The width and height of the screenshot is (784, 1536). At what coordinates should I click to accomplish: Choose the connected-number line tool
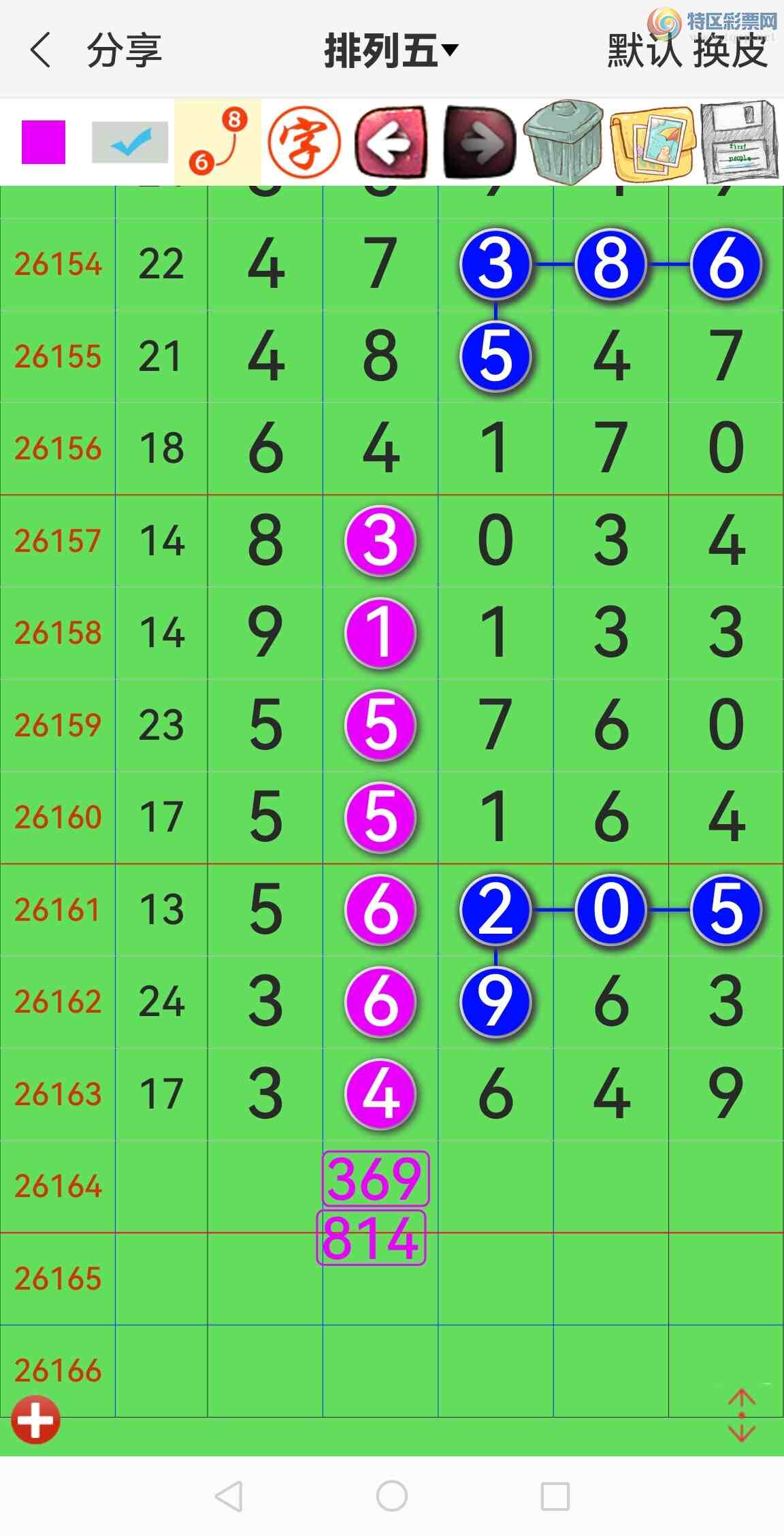pyautogui.click(x=218, y=142)
